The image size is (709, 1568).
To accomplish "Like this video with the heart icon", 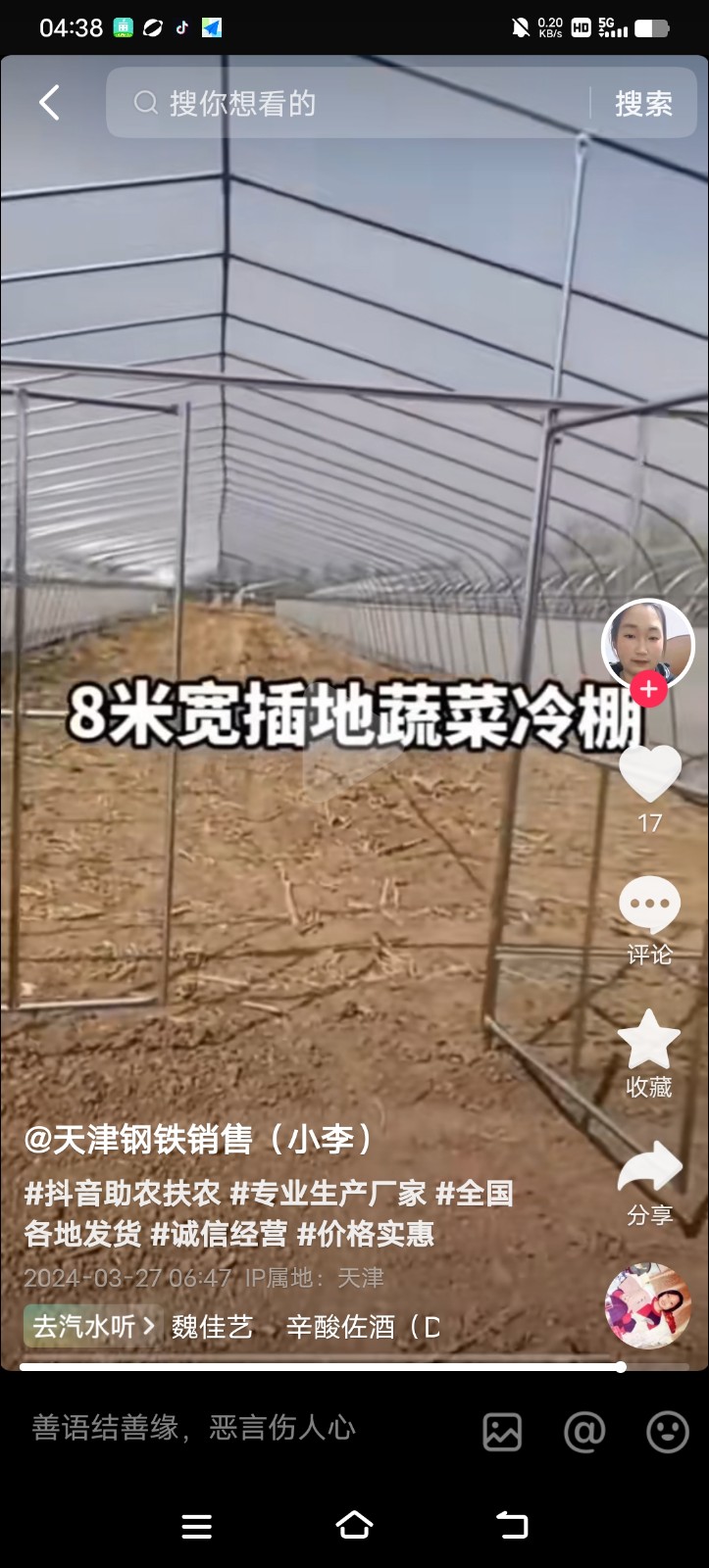I will point(649,774).
